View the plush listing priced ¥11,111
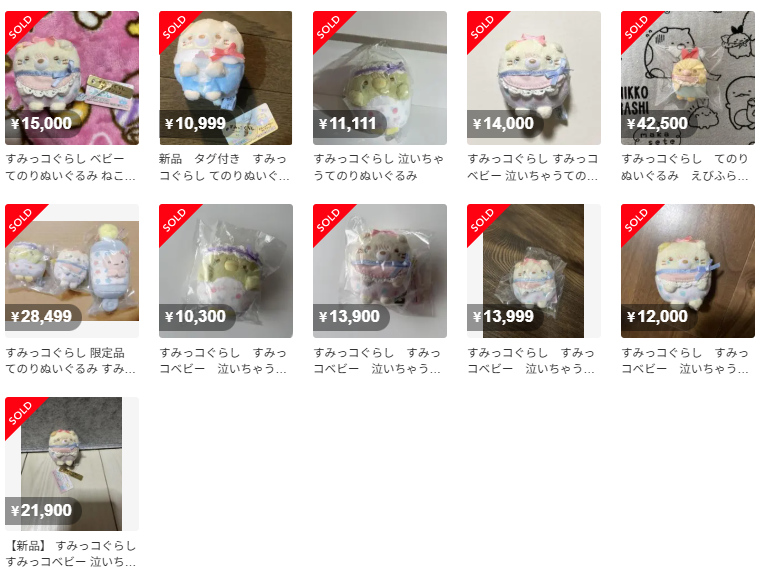The width and height of the screenshot is (767, 575). [x=380, y=78]
